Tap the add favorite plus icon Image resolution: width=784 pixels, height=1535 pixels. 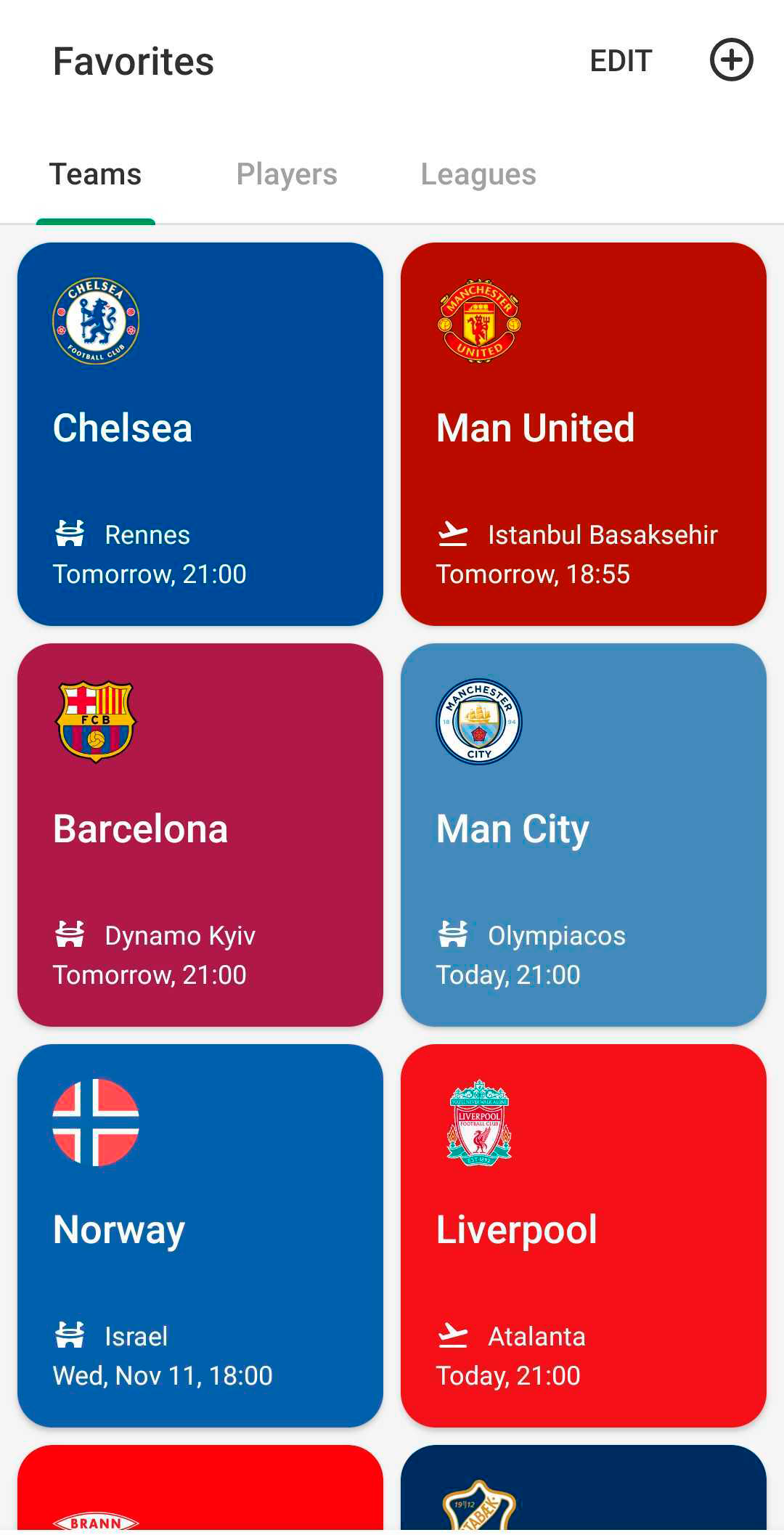tap(731, 60)
